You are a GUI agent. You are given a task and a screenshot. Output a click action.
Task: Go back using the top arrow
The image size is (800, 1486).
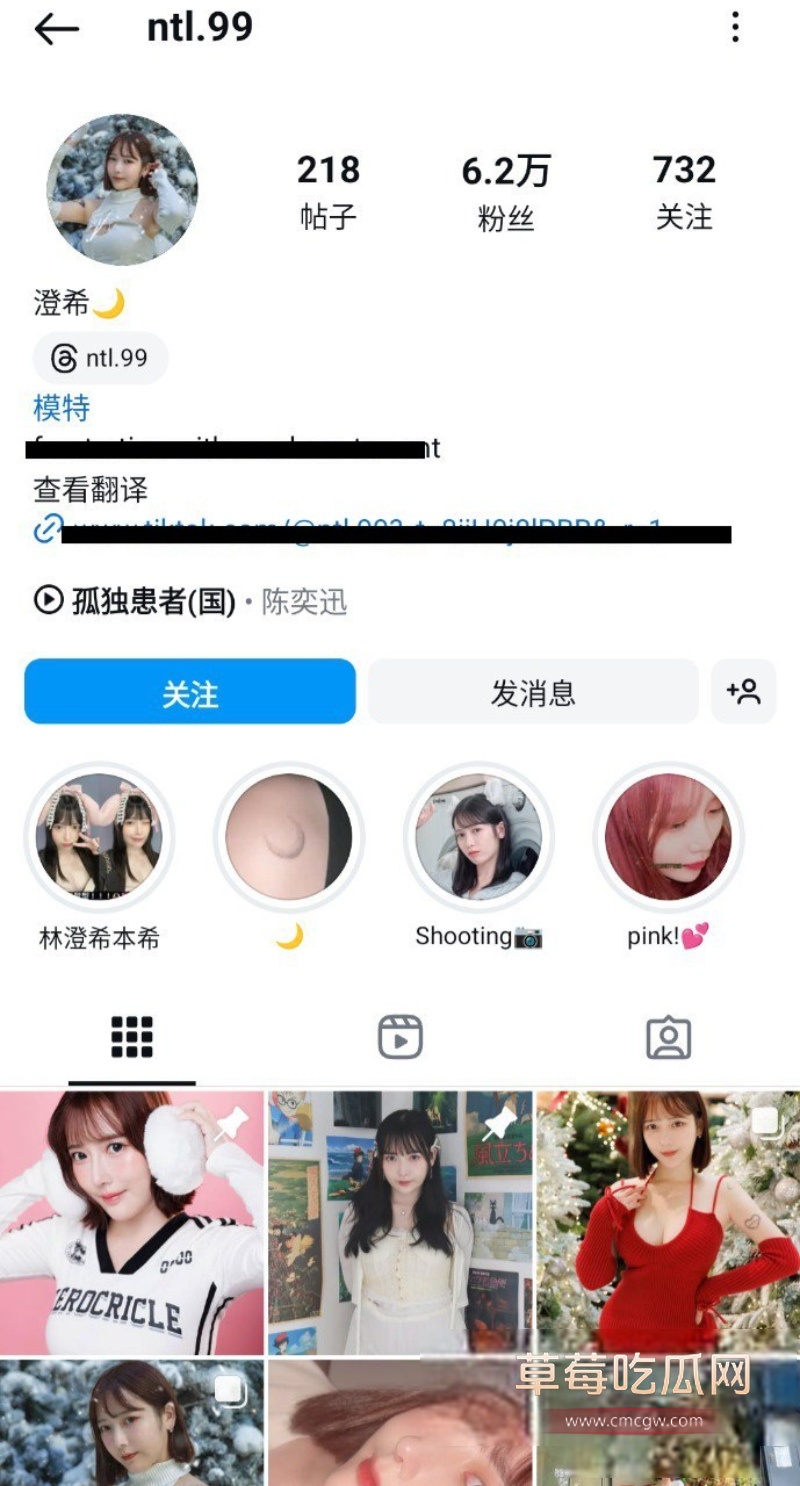click(56, 29)
